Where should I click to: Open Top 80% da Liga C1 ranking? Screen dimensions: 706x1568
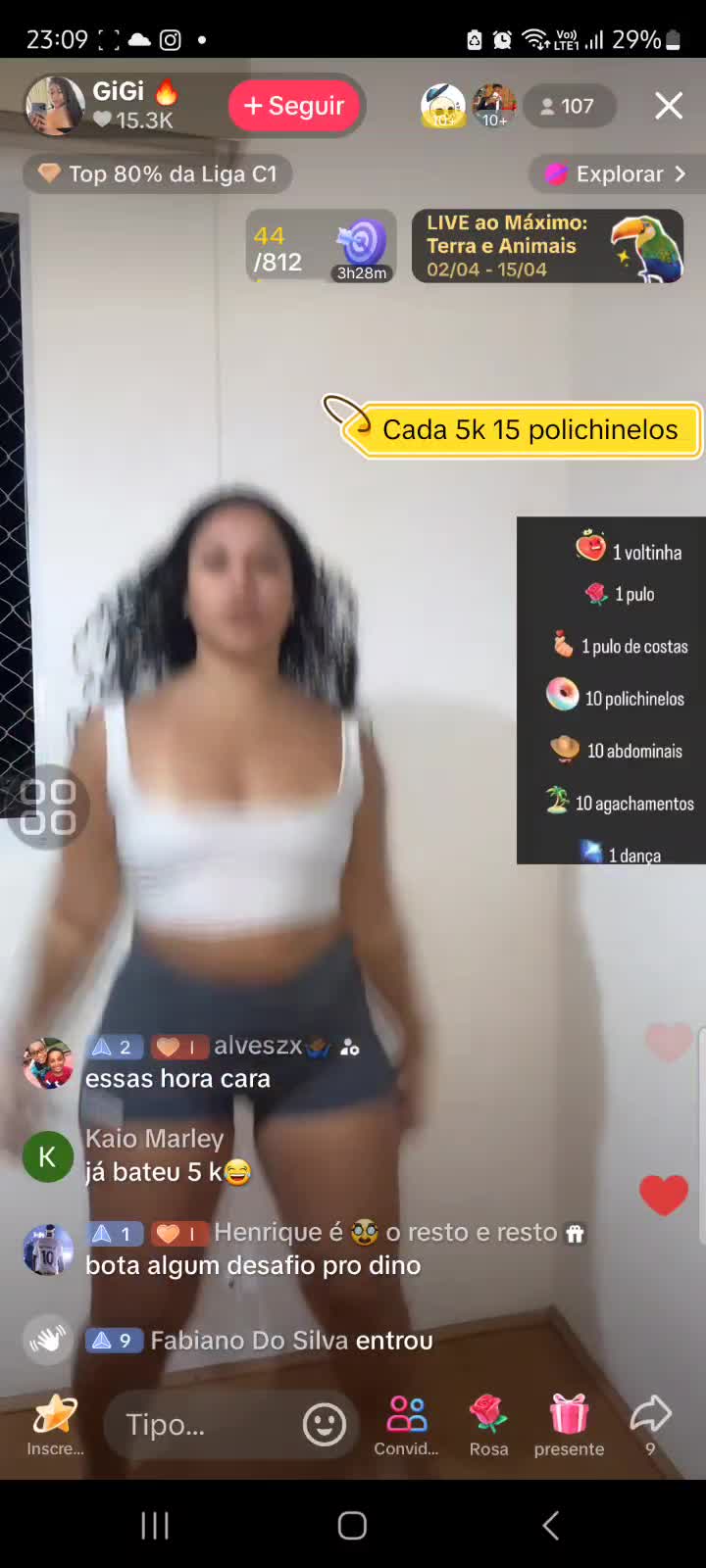click(158, 174)
